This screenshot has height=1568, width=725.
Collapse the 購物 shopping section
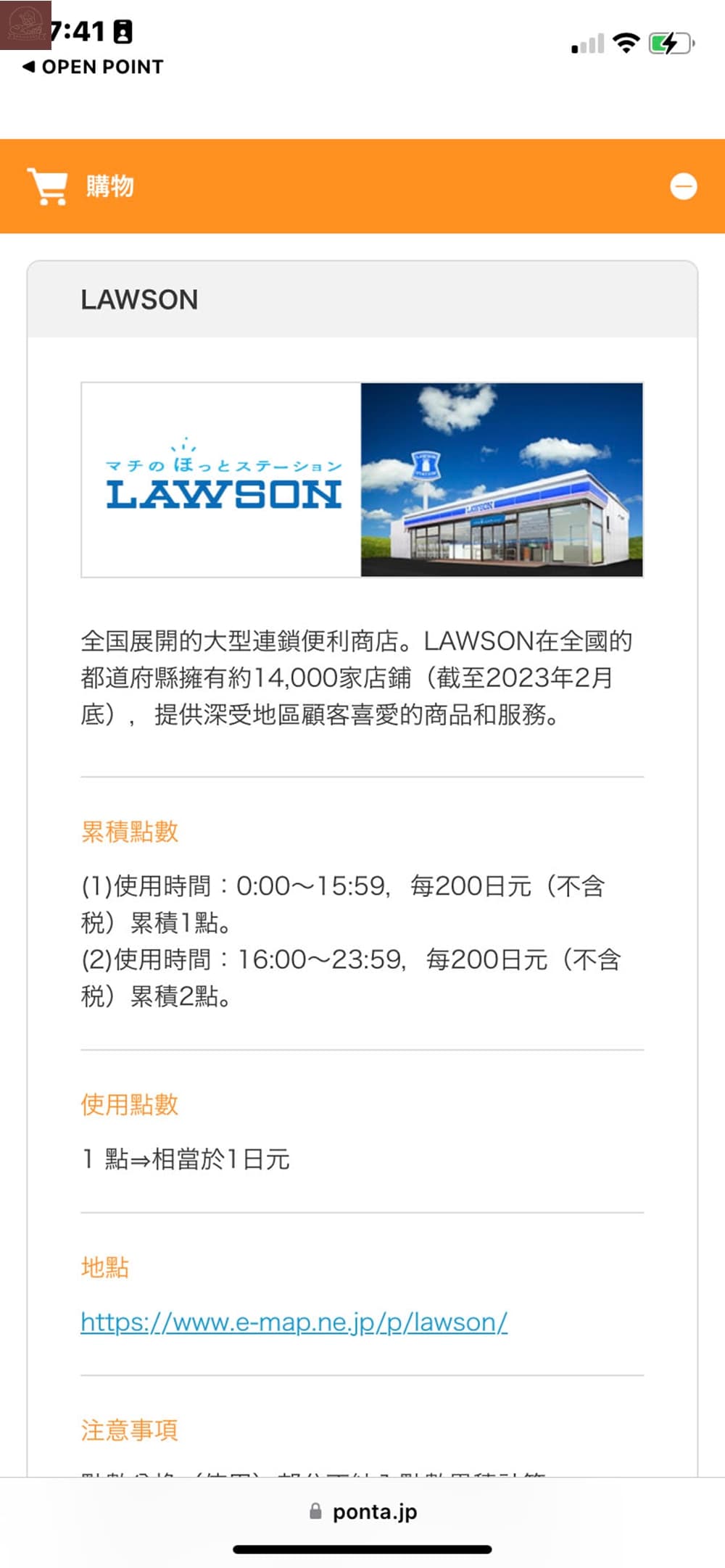(683, 187)
